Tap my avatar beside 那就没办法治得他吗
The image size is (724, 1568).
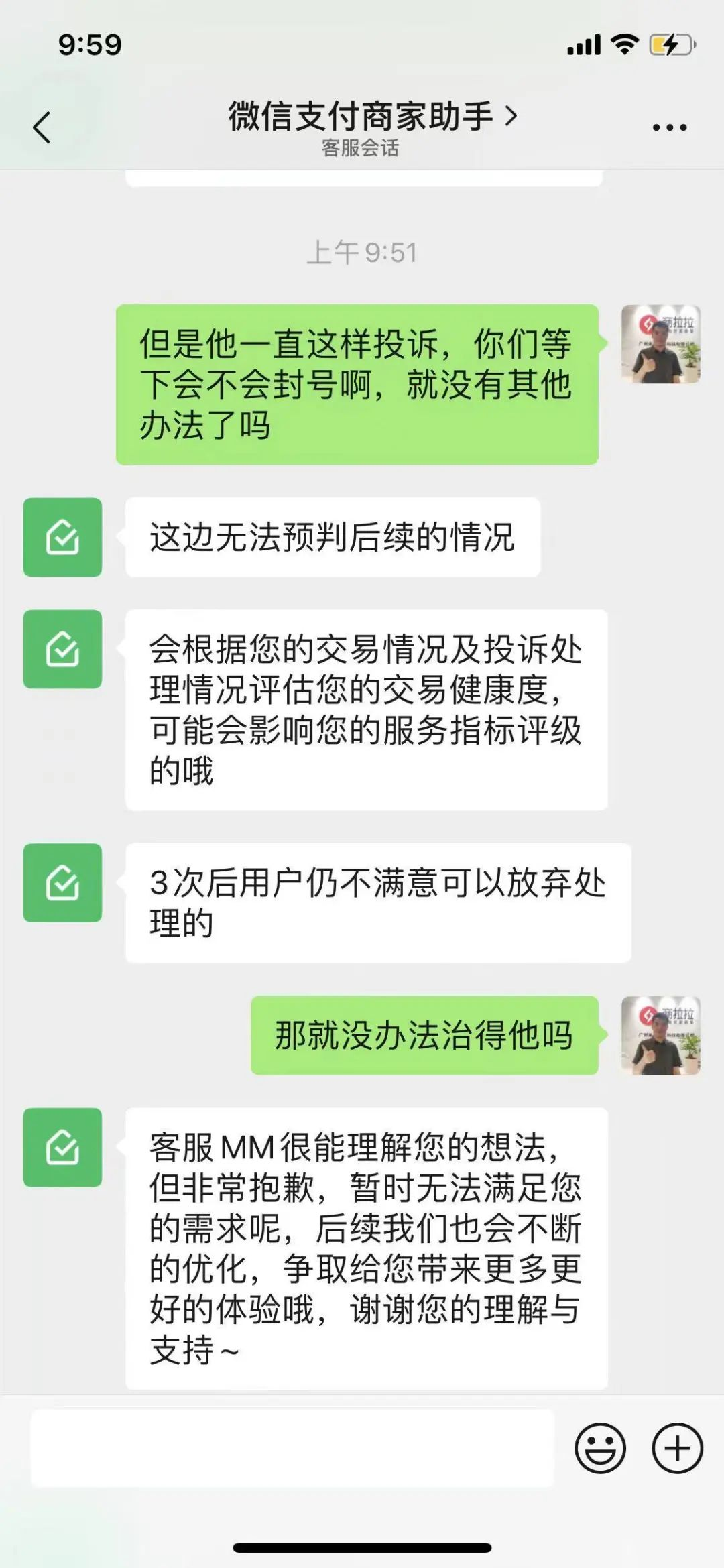pos(660,1035)
